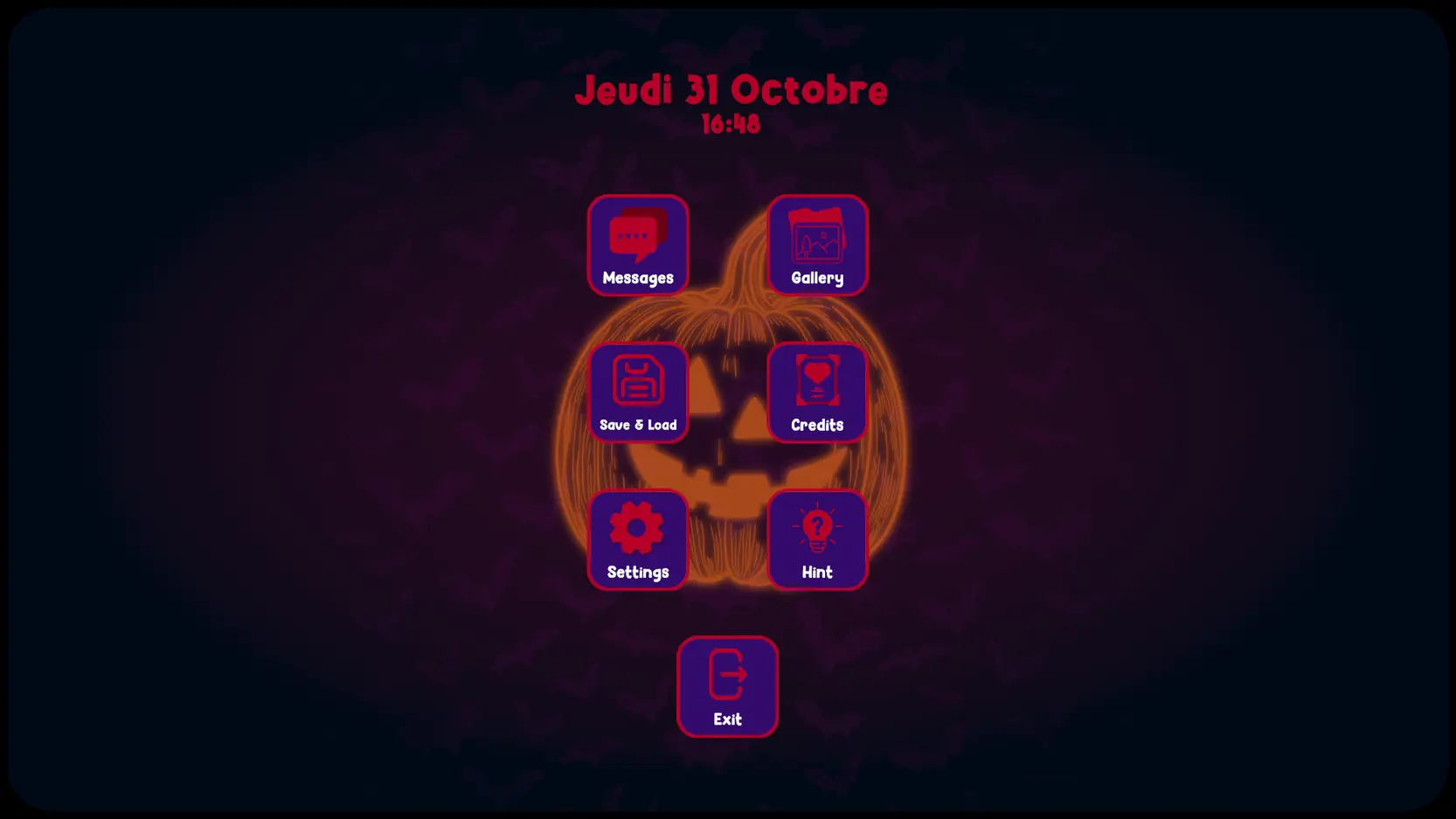View the Credits screen
This screenshot has width=1456, height=819.
point(817,392)
